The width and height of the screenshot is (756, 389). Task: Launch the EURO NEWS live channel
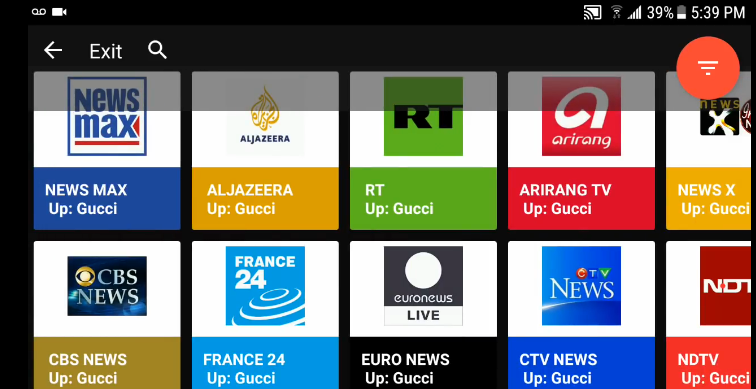click(x=423, y=315)
